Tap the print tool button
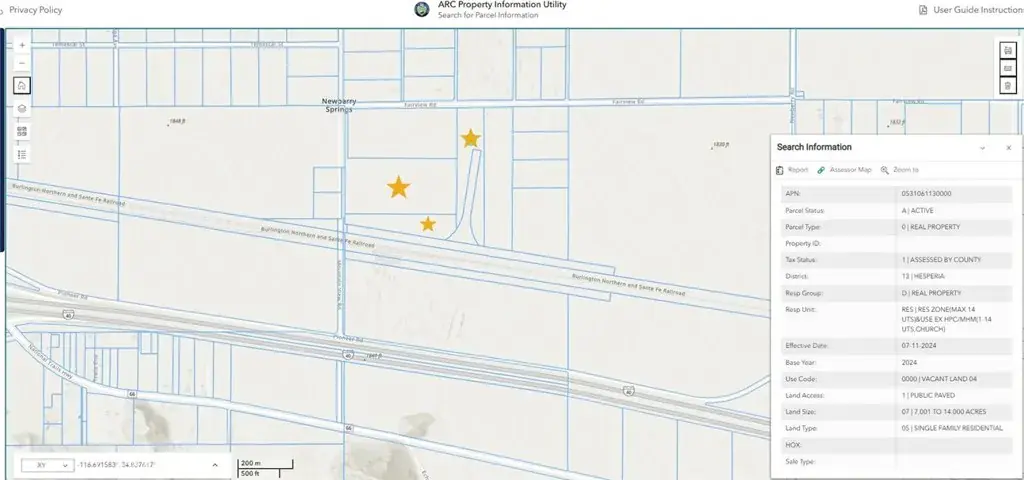The image size is (1024, 480). tap(1008, 50)
